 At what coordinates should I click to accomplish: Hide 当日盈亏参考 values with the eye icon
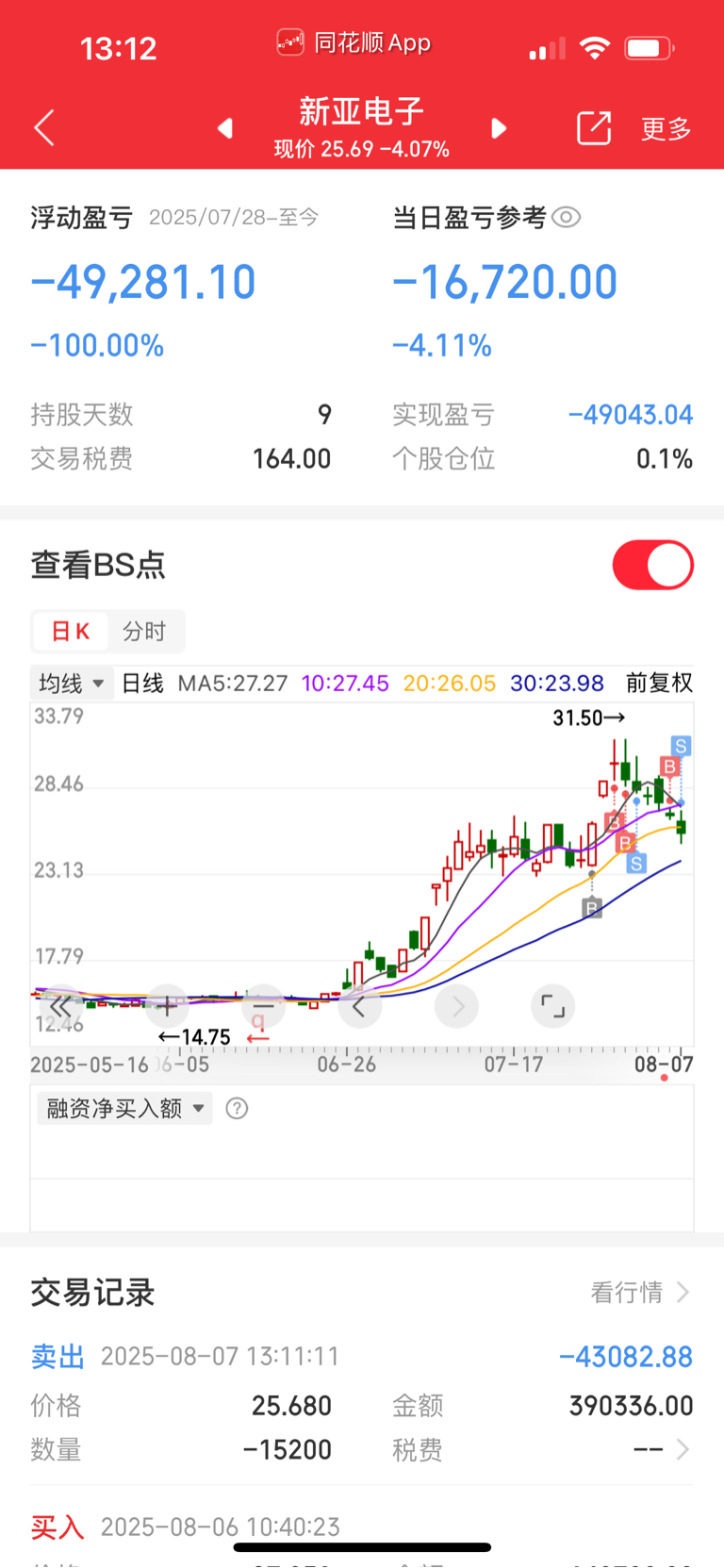[x=566, y=218]
